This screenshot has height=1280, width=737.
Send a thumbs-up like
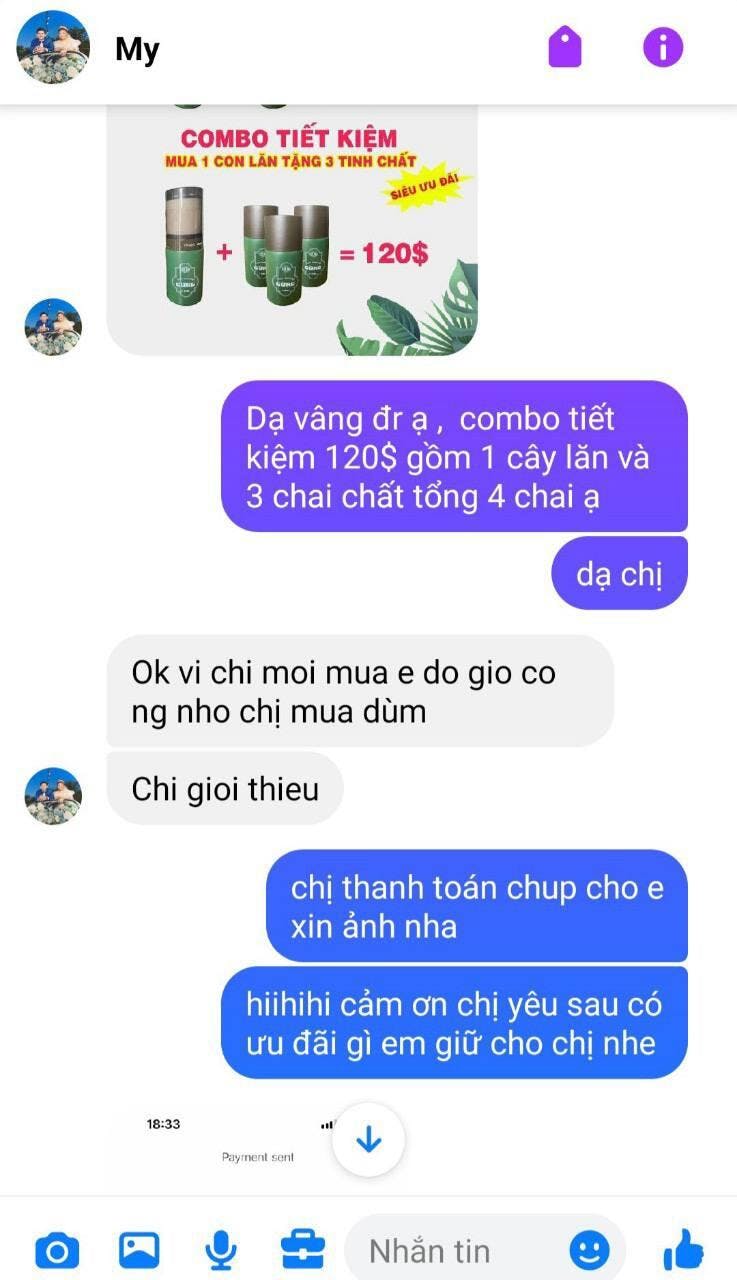click(x=684, y=1250)
